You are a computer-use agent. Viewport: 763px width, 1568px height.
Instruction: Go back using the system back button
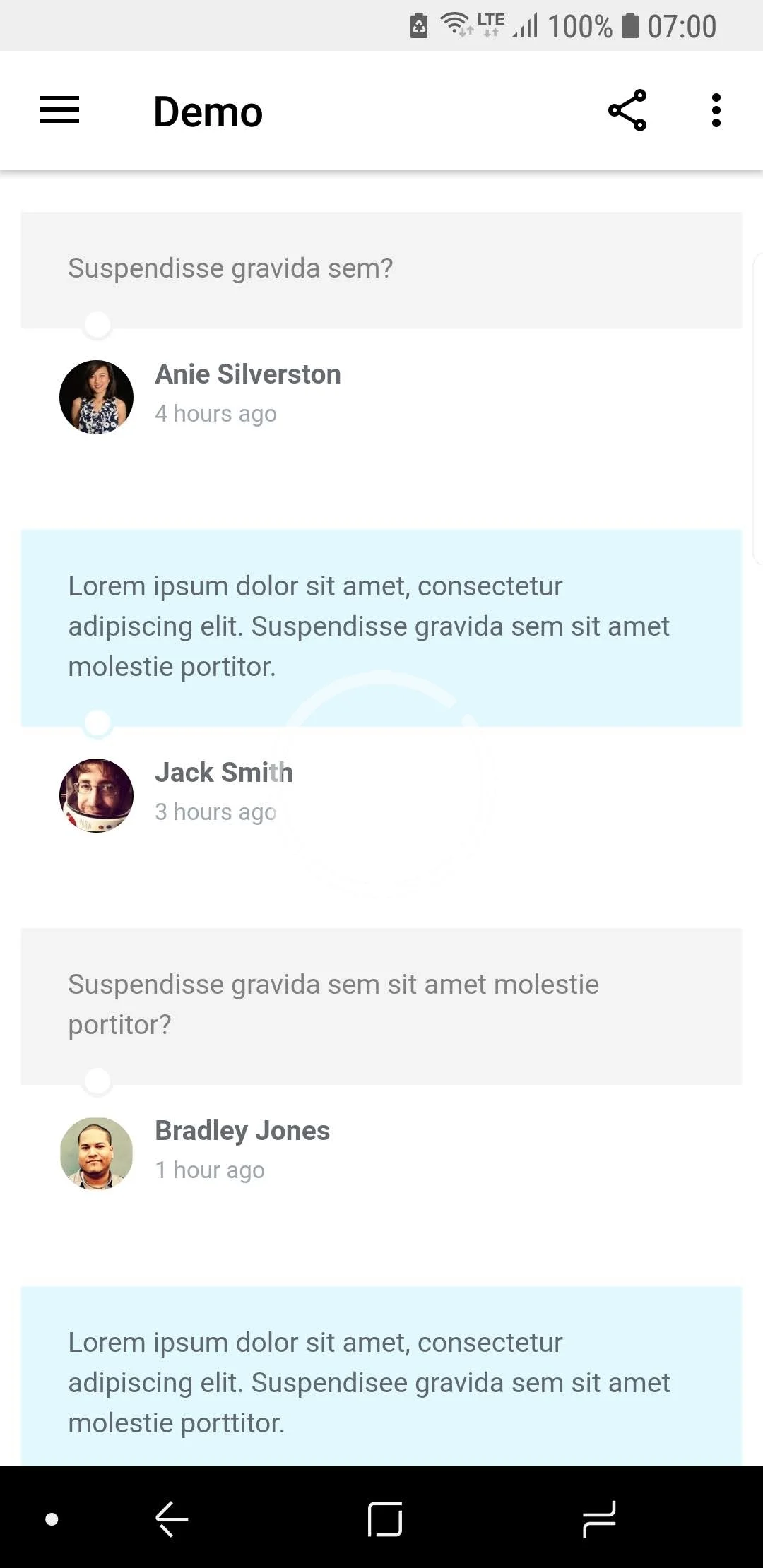pyautogui.click(x=172, y=1519)
